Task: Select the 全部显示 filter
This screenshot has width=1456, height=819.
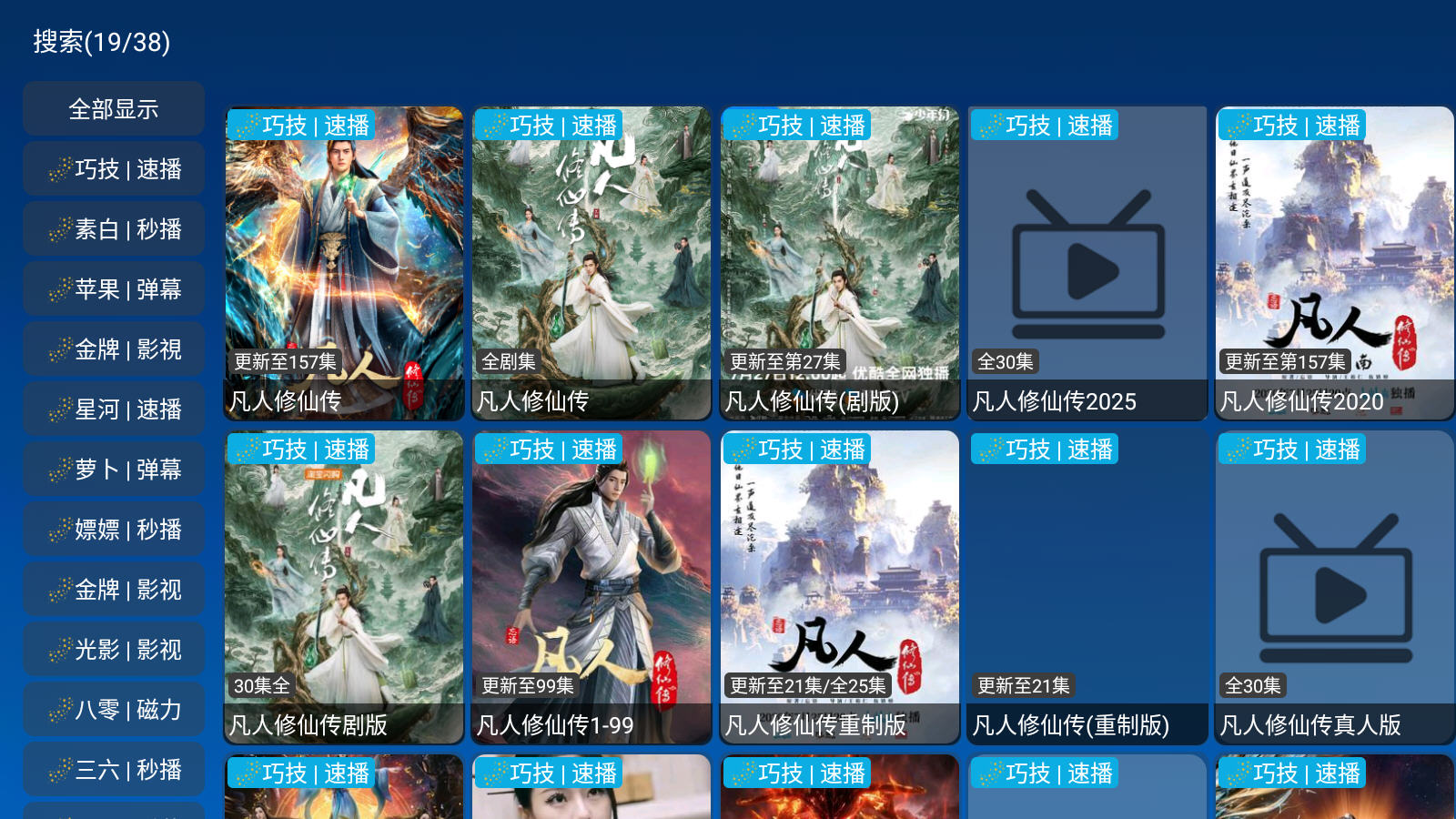Action: 114,109
